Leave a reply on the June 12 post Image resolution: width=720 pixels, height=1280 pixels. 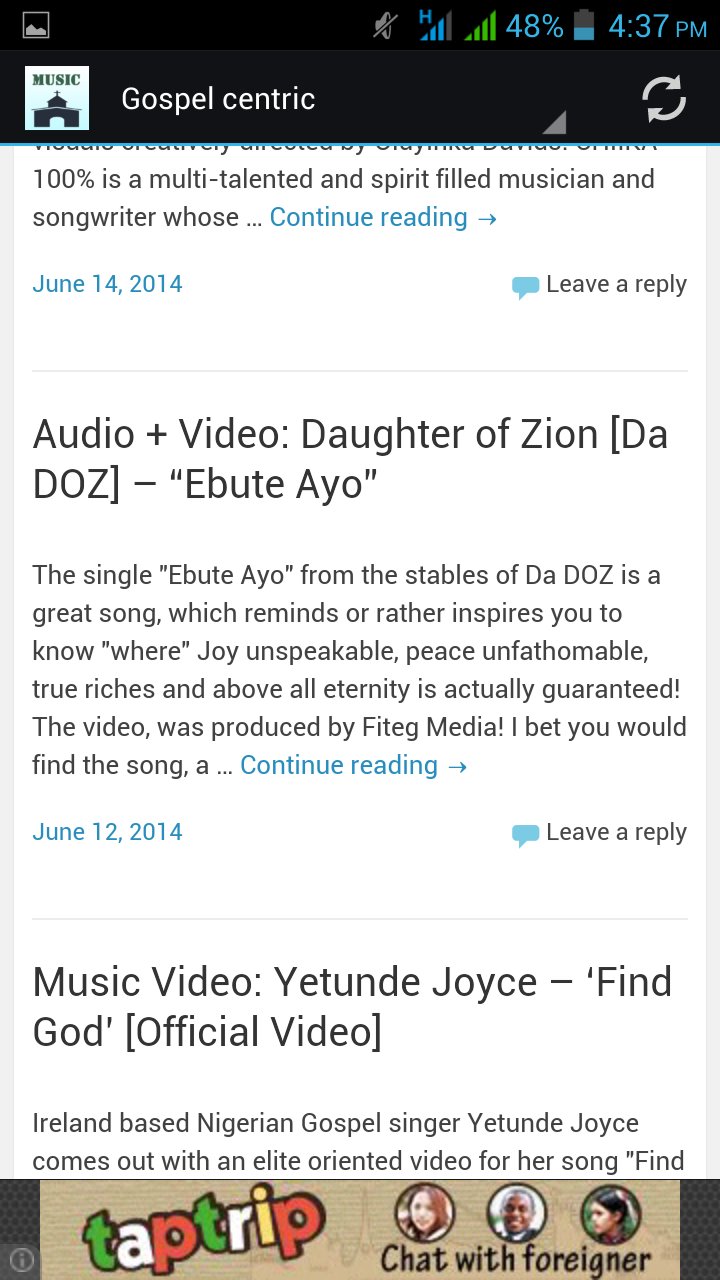pos(600,833)
